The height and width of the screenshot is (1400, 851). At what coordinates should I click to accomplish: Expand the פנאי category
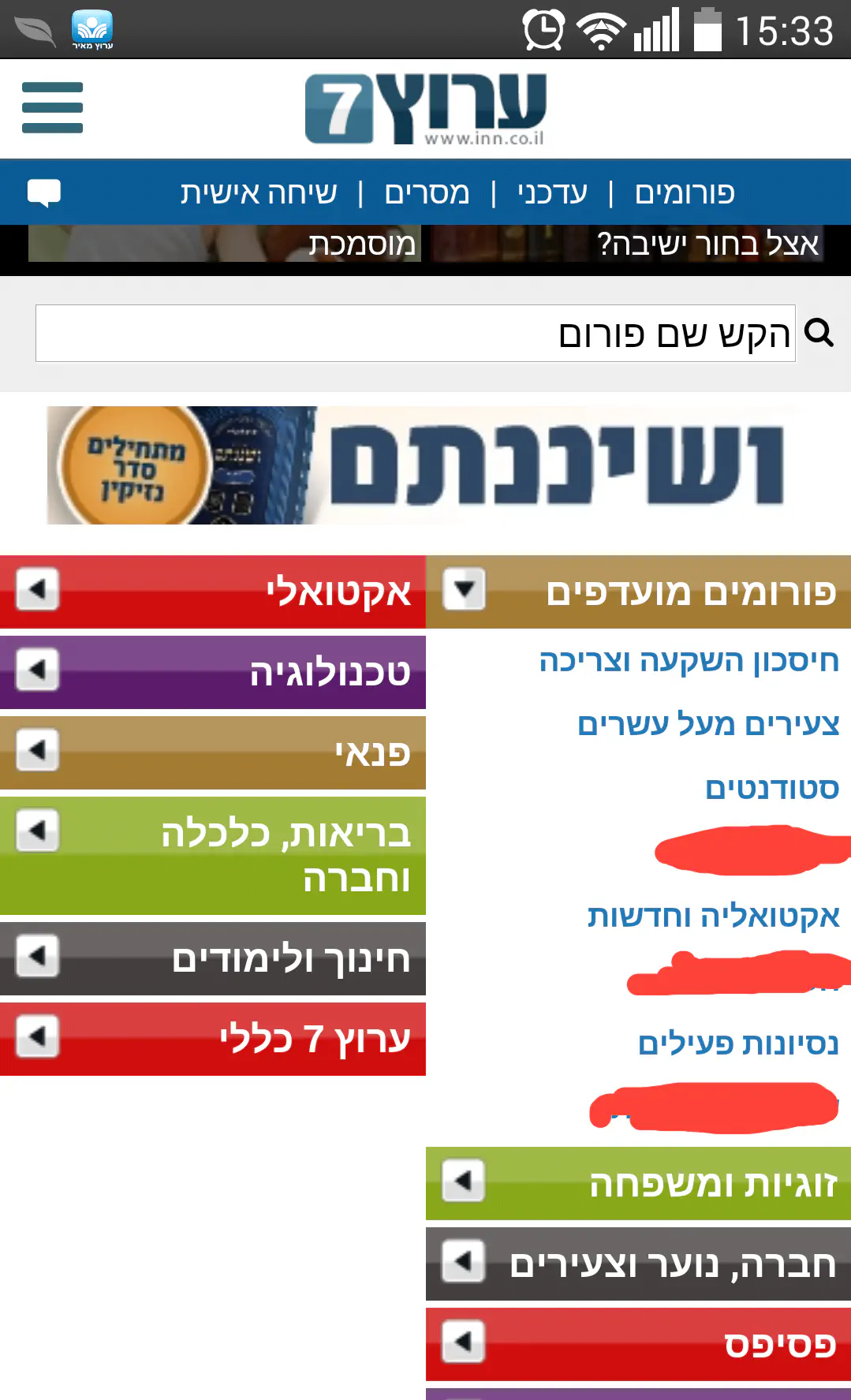pyautogui.click(x=38, y=751)
